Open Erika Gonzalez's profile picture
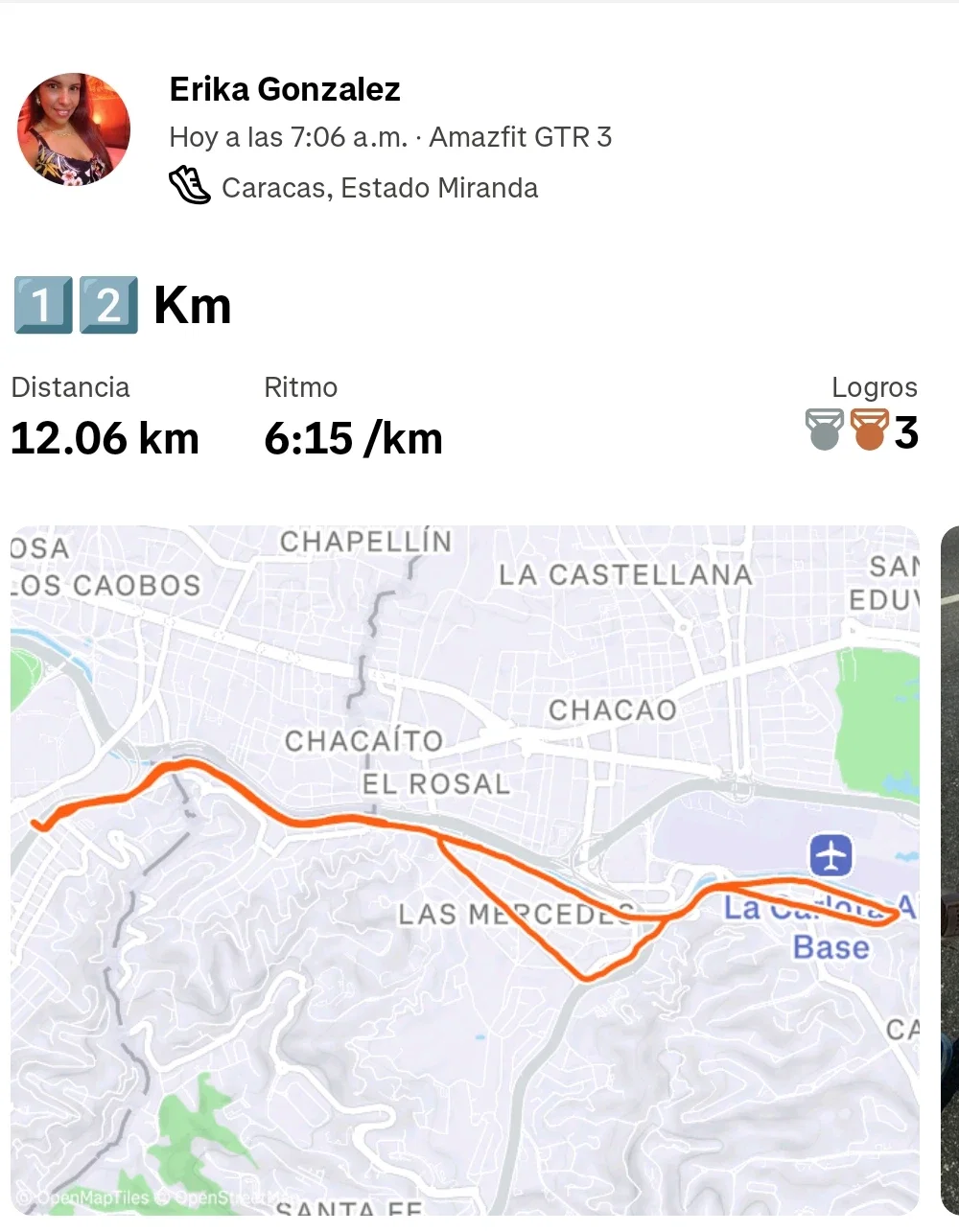 point(74,128)
